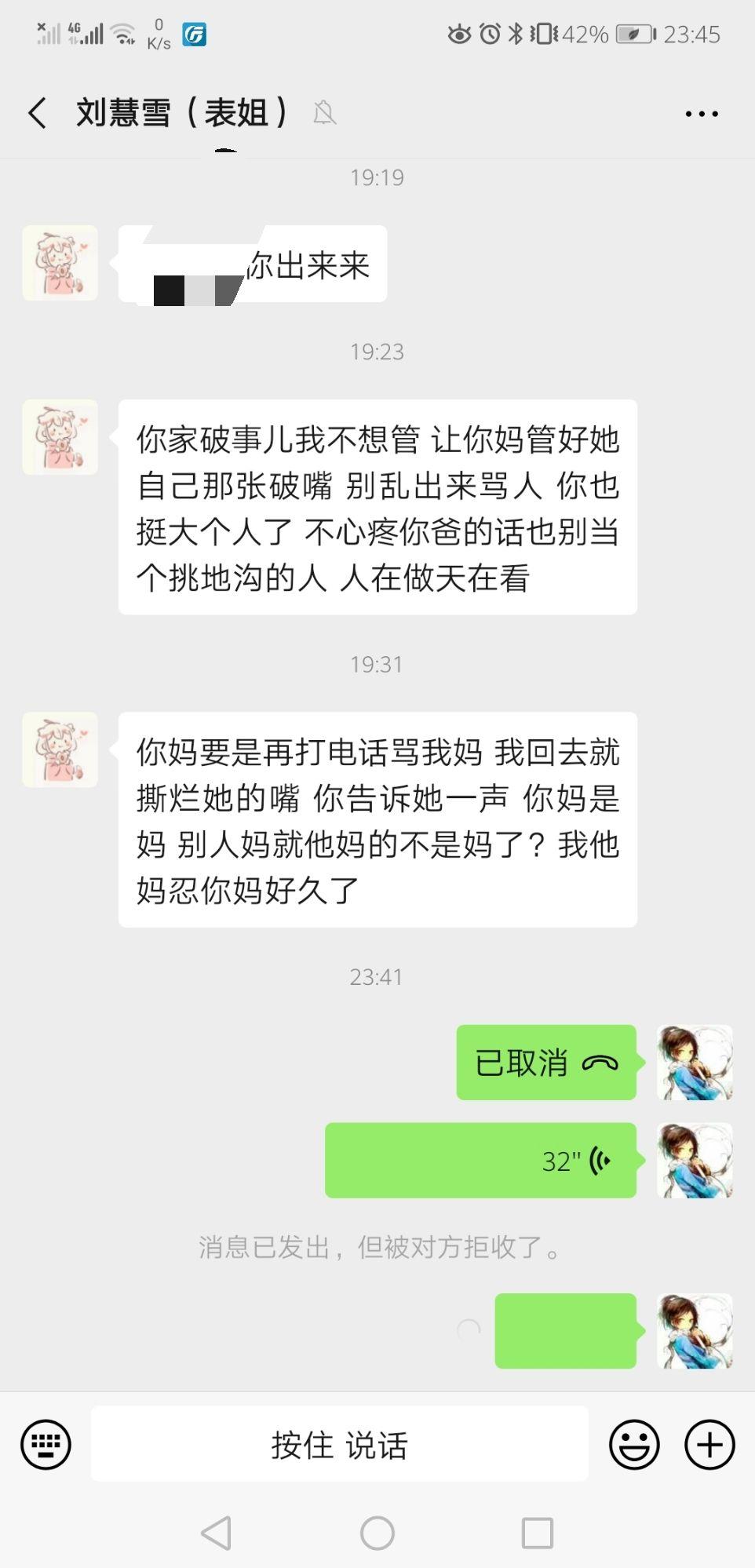
Task: Tap the 已取消 cancelled call bubble
Action: (x=546, y=1063)
